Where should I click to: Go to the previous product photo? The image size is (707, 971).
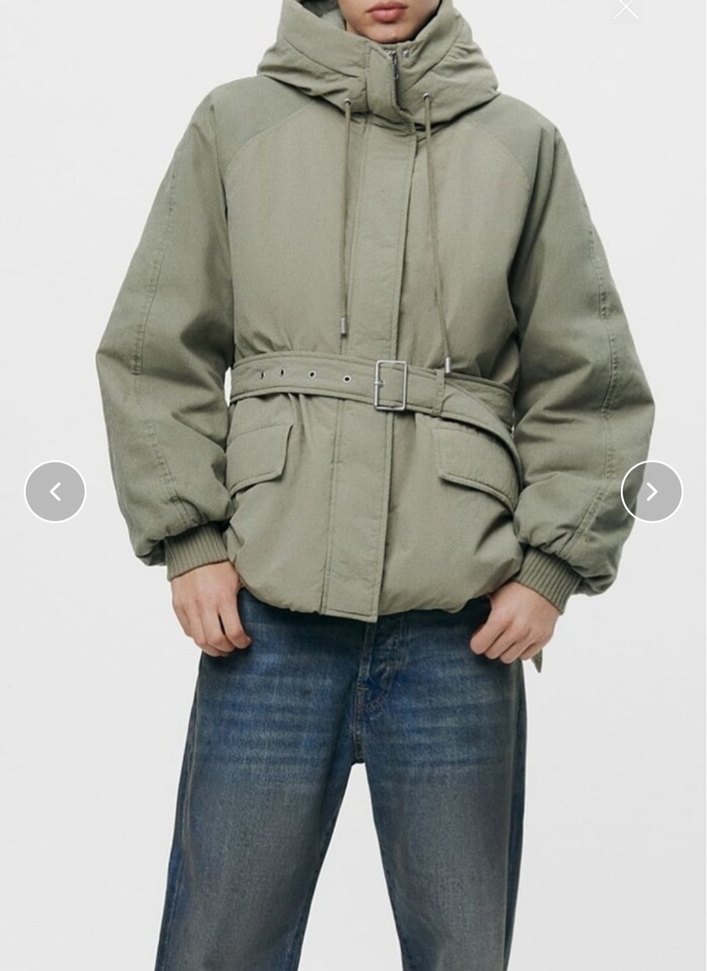(55, 491)
